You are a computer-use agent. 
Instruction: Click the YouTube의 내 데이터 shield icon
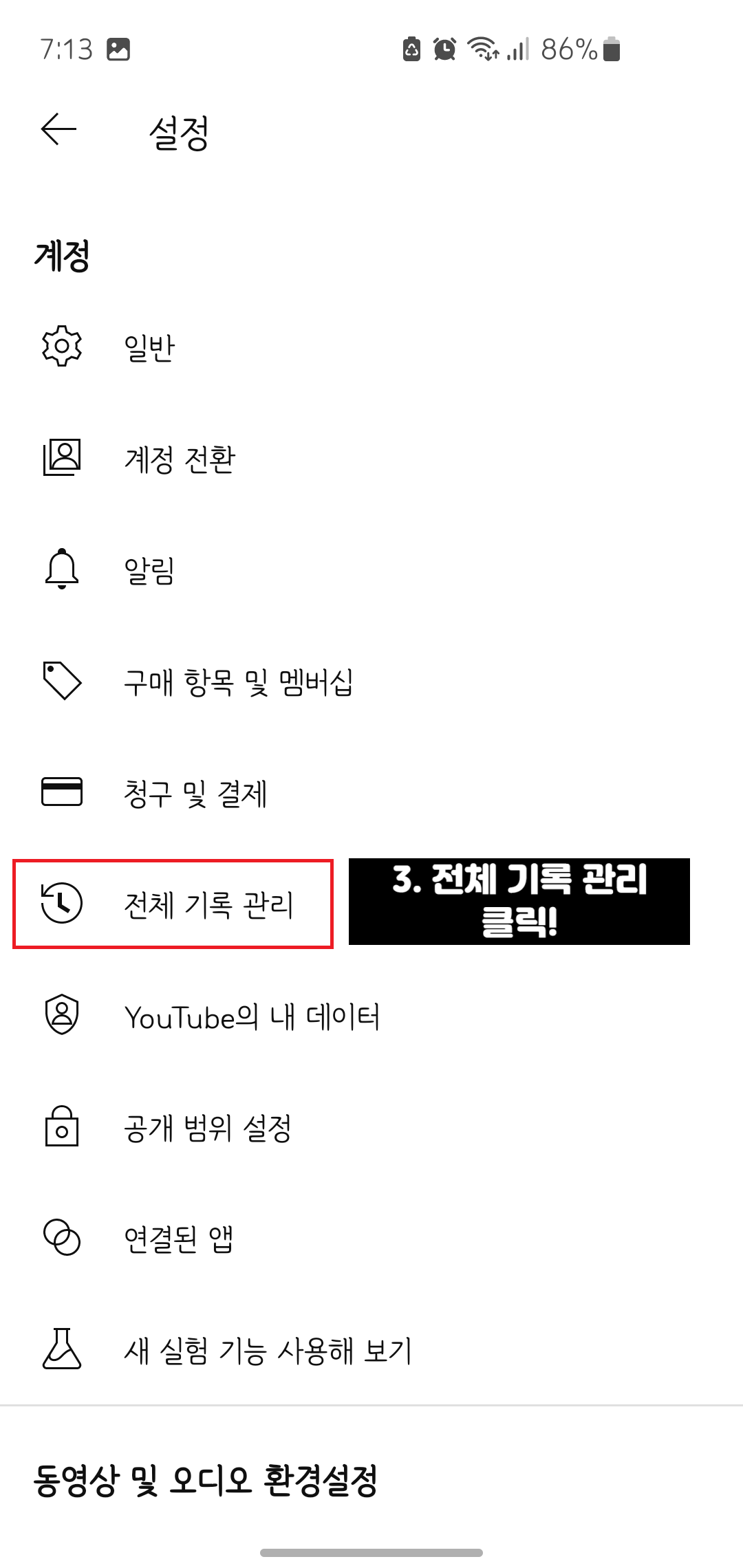pyautogui.click(x=62, y=1016)
